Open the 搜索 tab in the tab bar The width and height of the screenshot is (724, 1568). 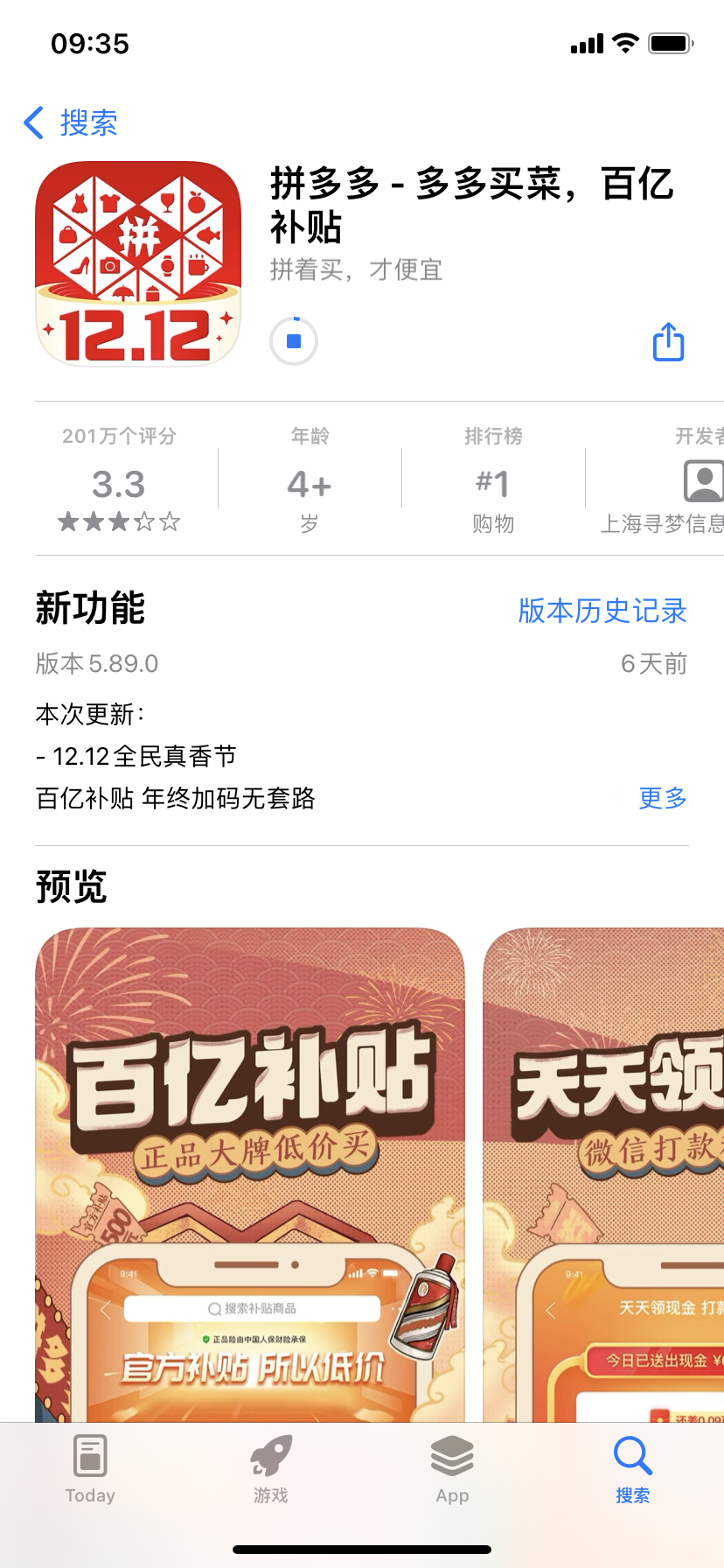[632, 1470]
